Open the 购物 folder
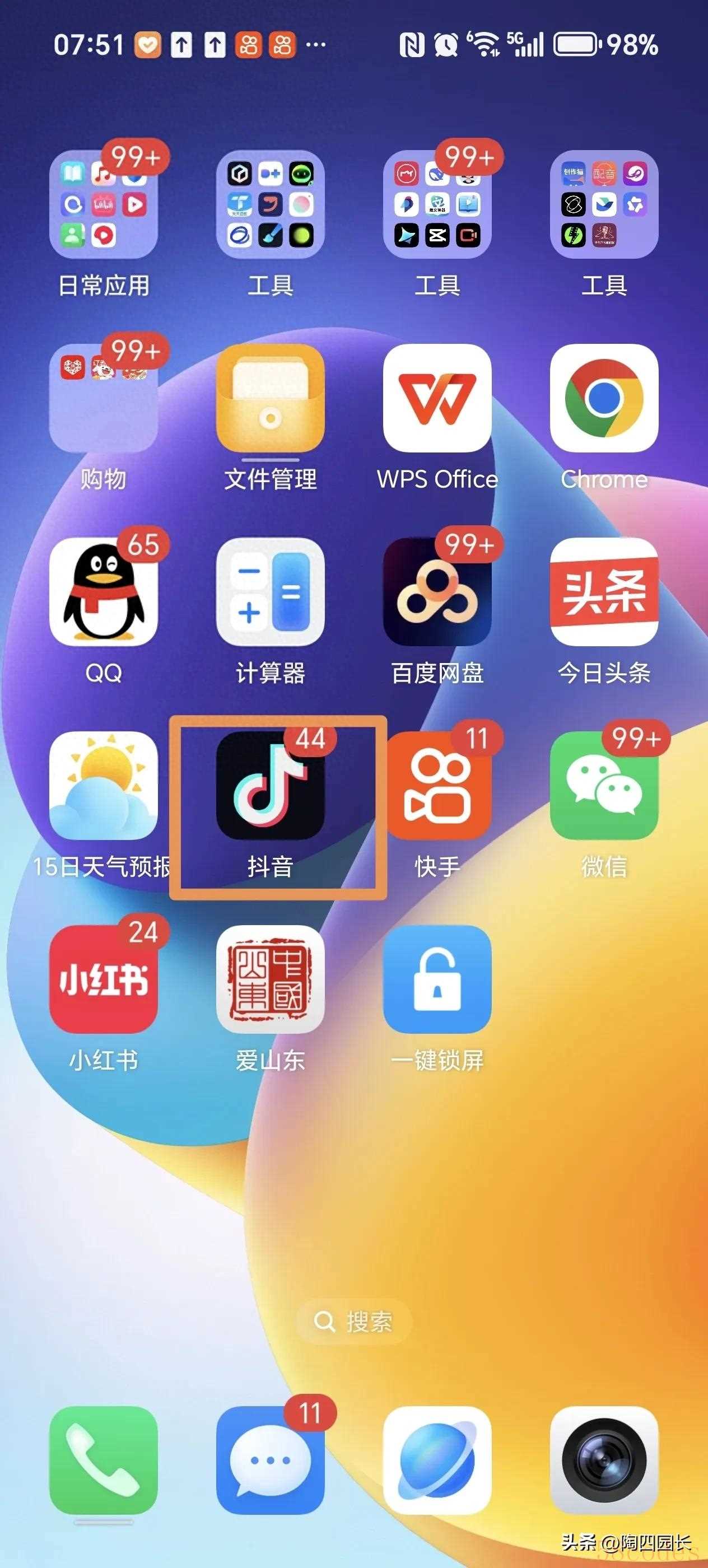 [x=104, y=398]
